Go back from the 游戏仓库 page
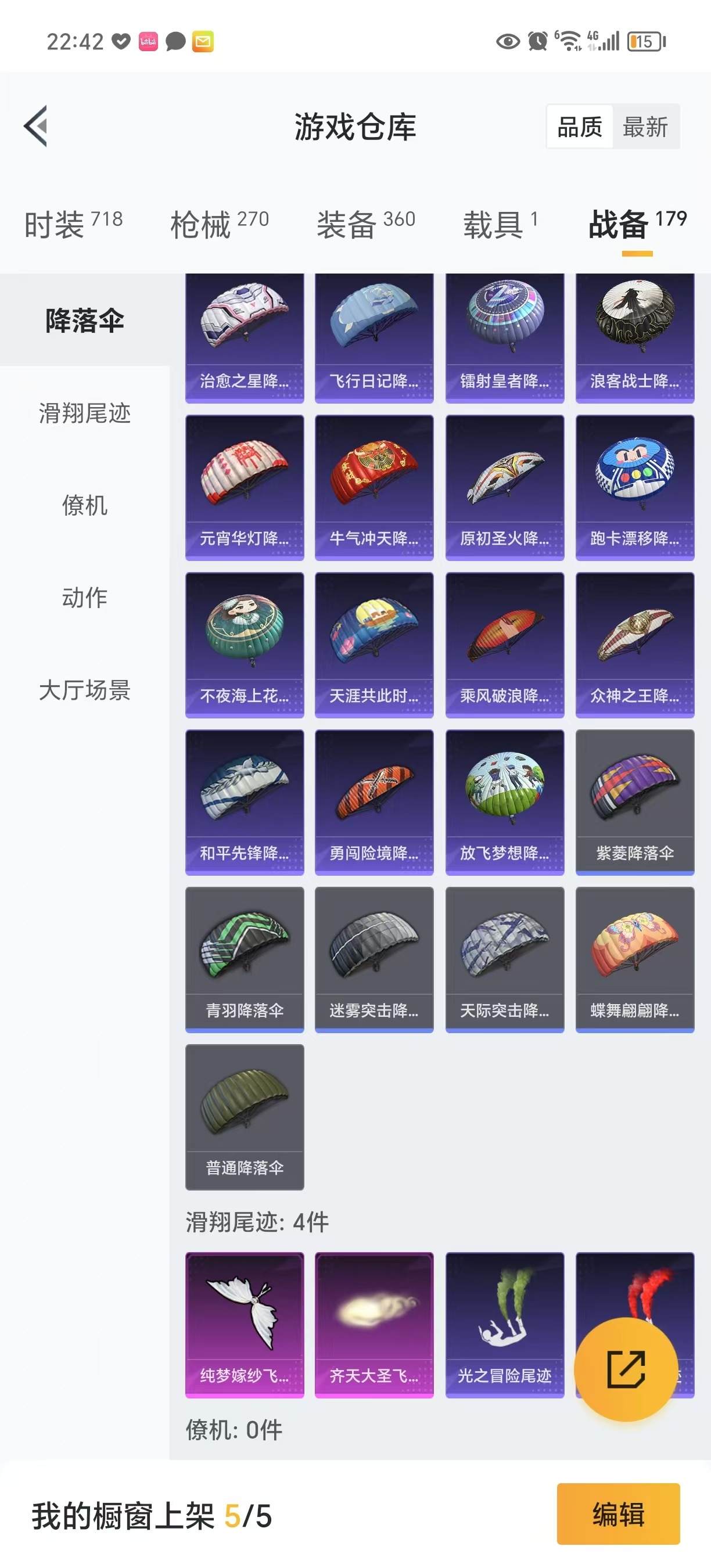This screenshot has height=1568, width=711. [x=36, y=126]
